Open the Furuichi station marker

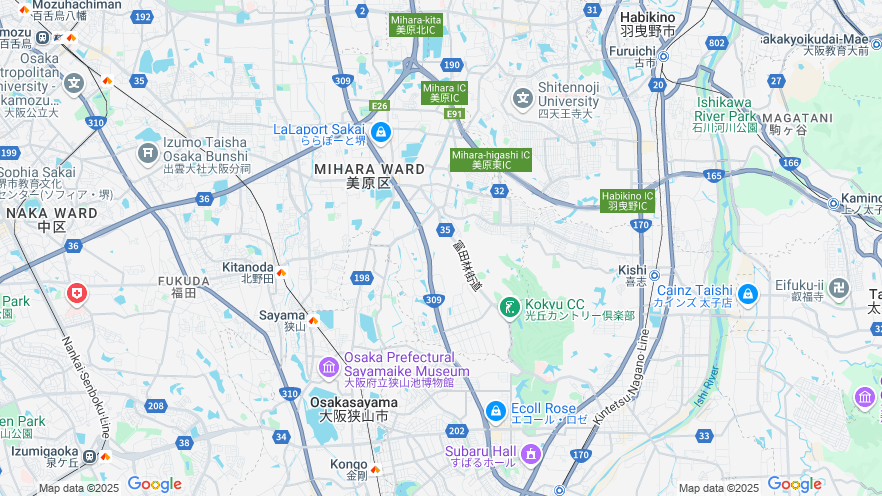pos(662,56)
